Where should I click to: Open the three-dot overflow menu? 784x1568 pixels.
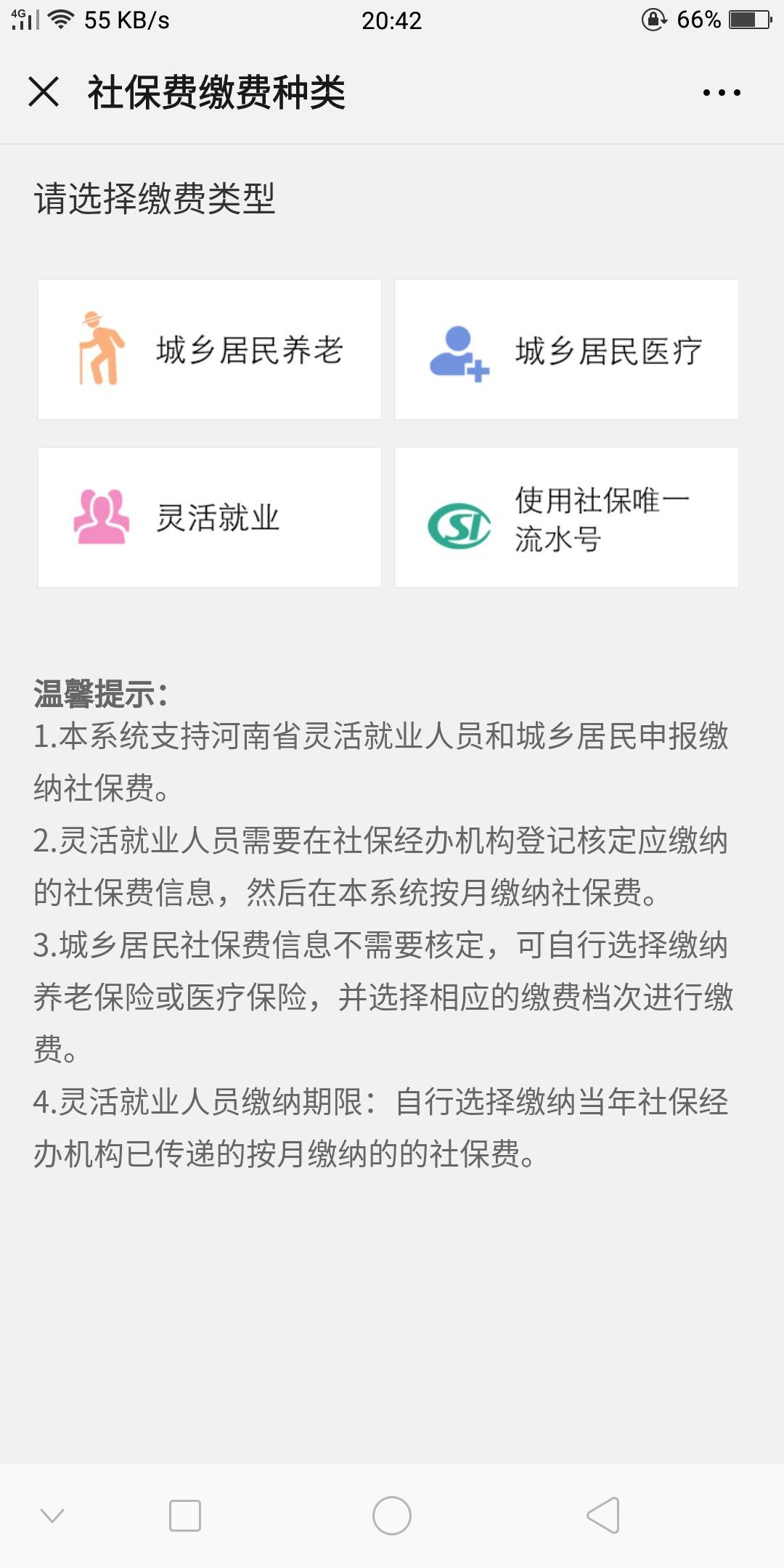pos(721,92)
